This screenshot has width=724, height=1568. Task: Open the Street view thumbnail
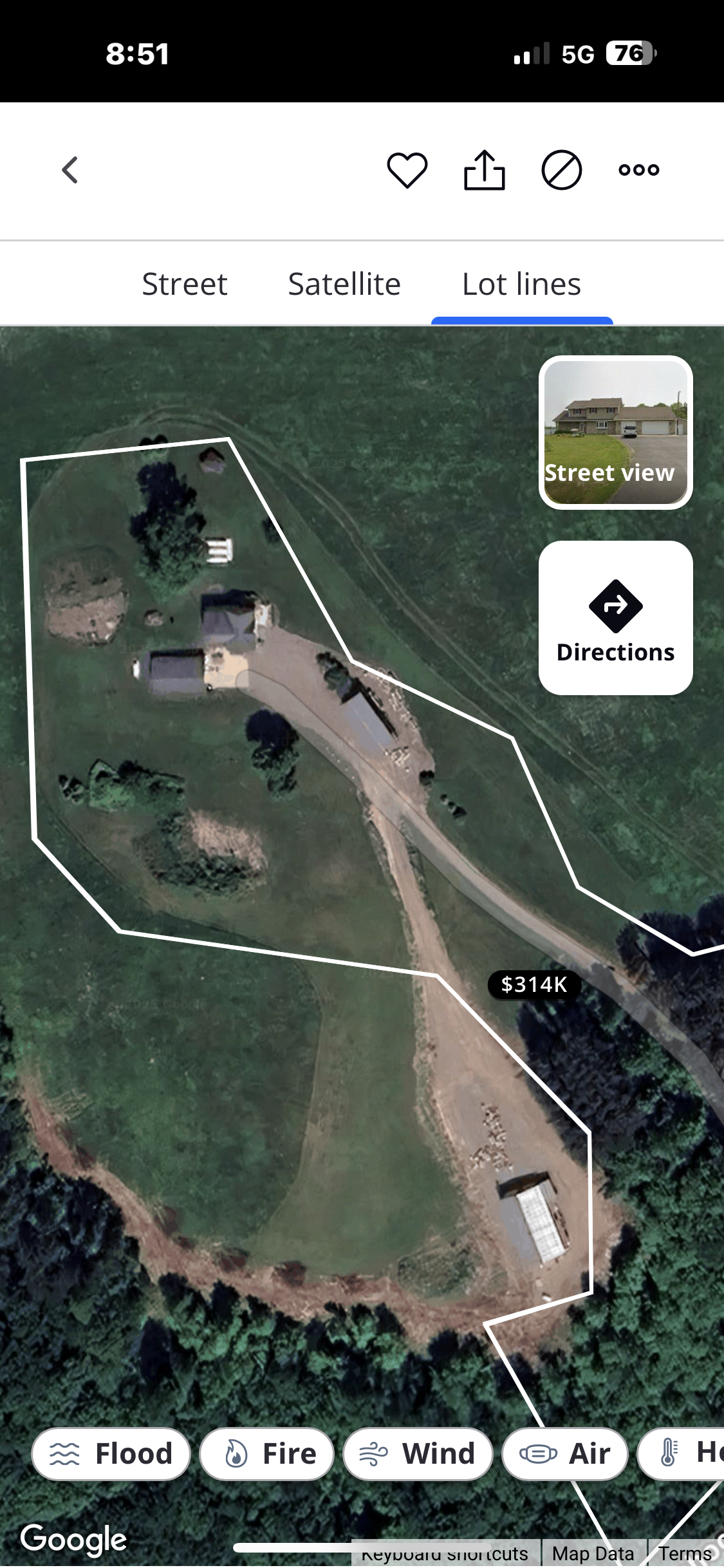coord(615,432)
